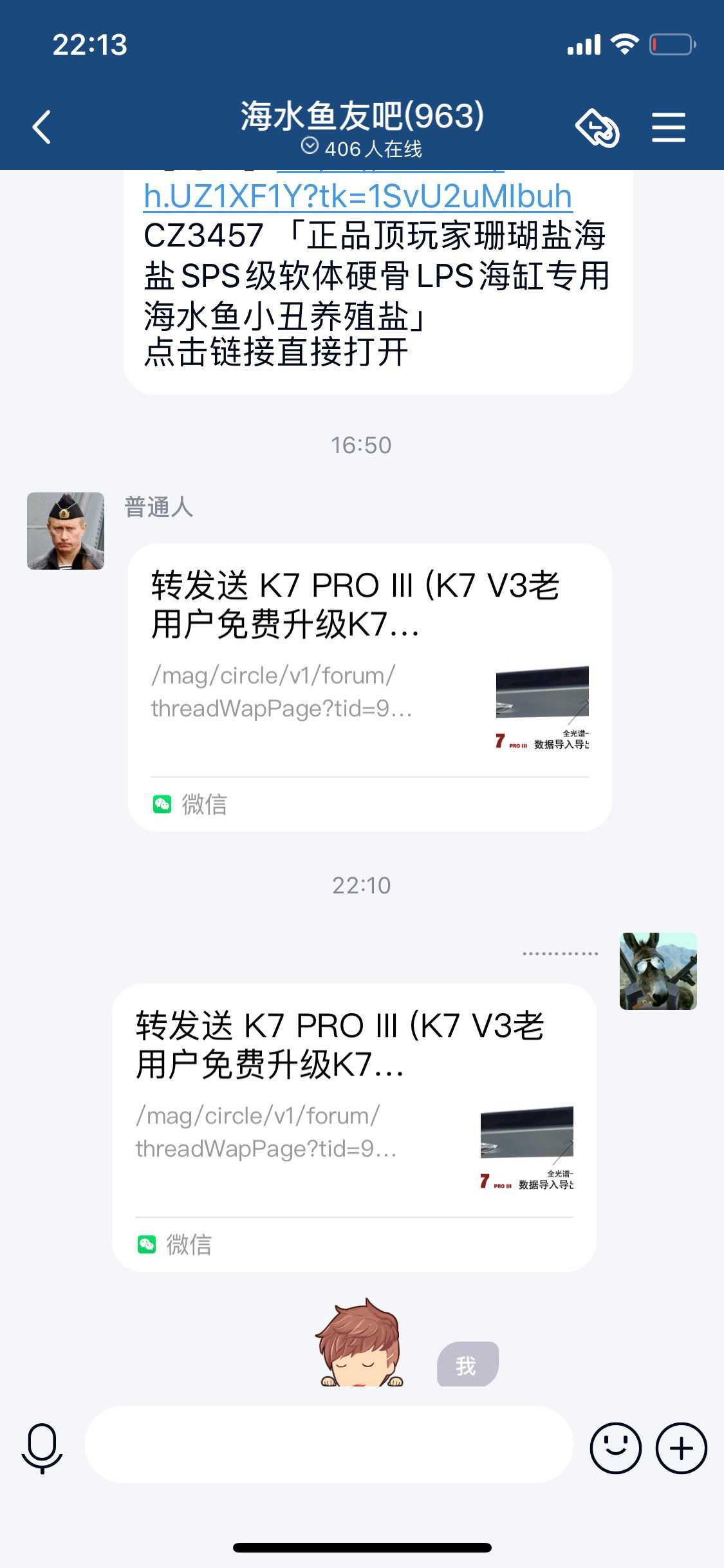Switch to voice message input
This screenshot has width=724, height=1568.
click(42, 1448)
